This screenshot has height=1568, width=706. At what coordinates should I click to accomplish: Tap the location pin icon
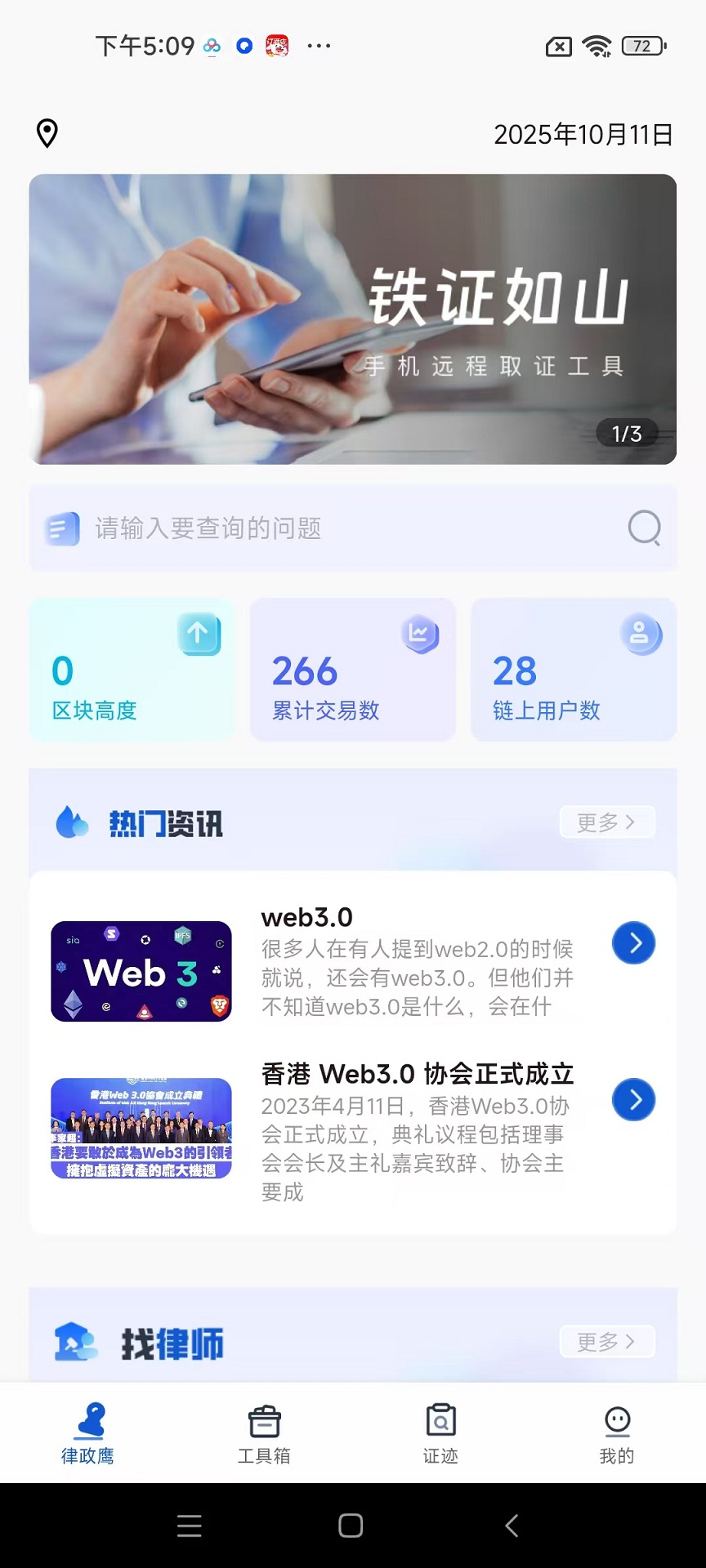tap(47, 133)
